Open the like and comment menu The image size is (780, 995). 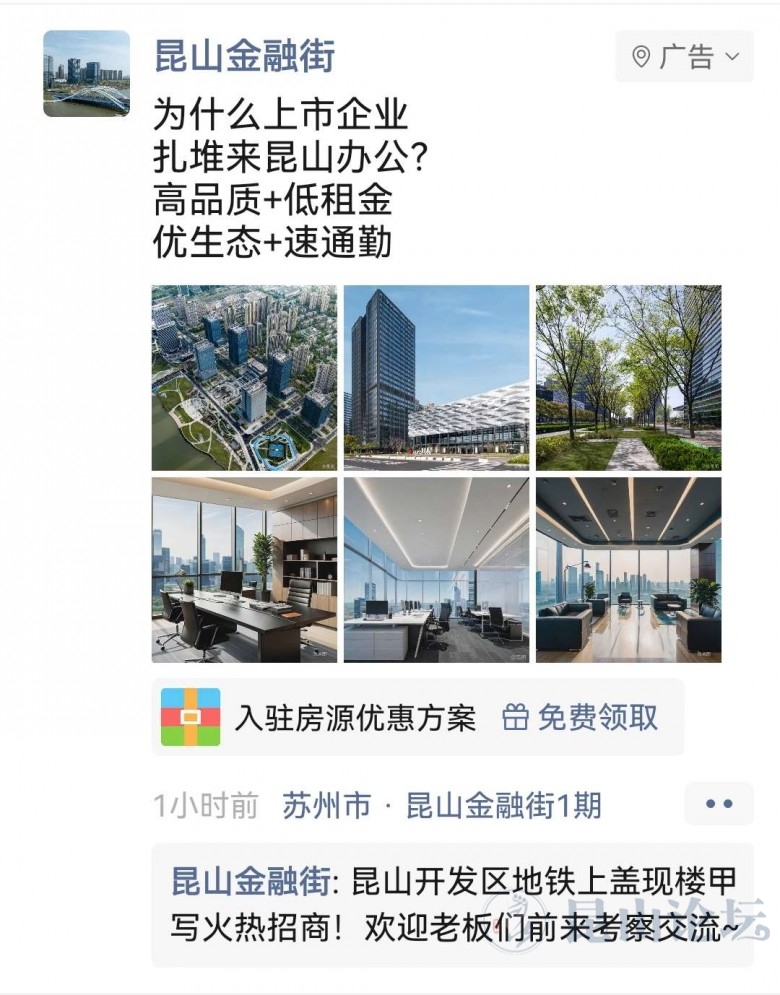click(x=719, y=804)
